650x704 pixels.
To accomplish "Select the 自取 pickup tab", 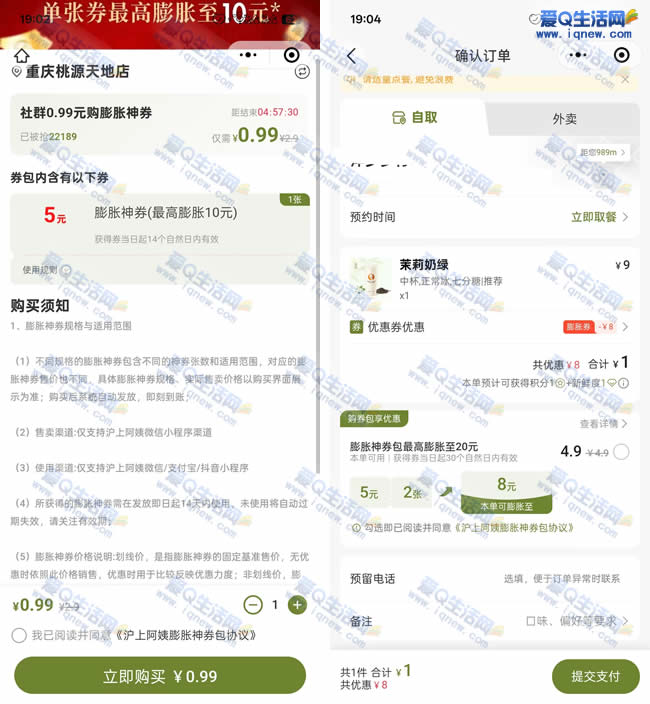I will (414, 118).
